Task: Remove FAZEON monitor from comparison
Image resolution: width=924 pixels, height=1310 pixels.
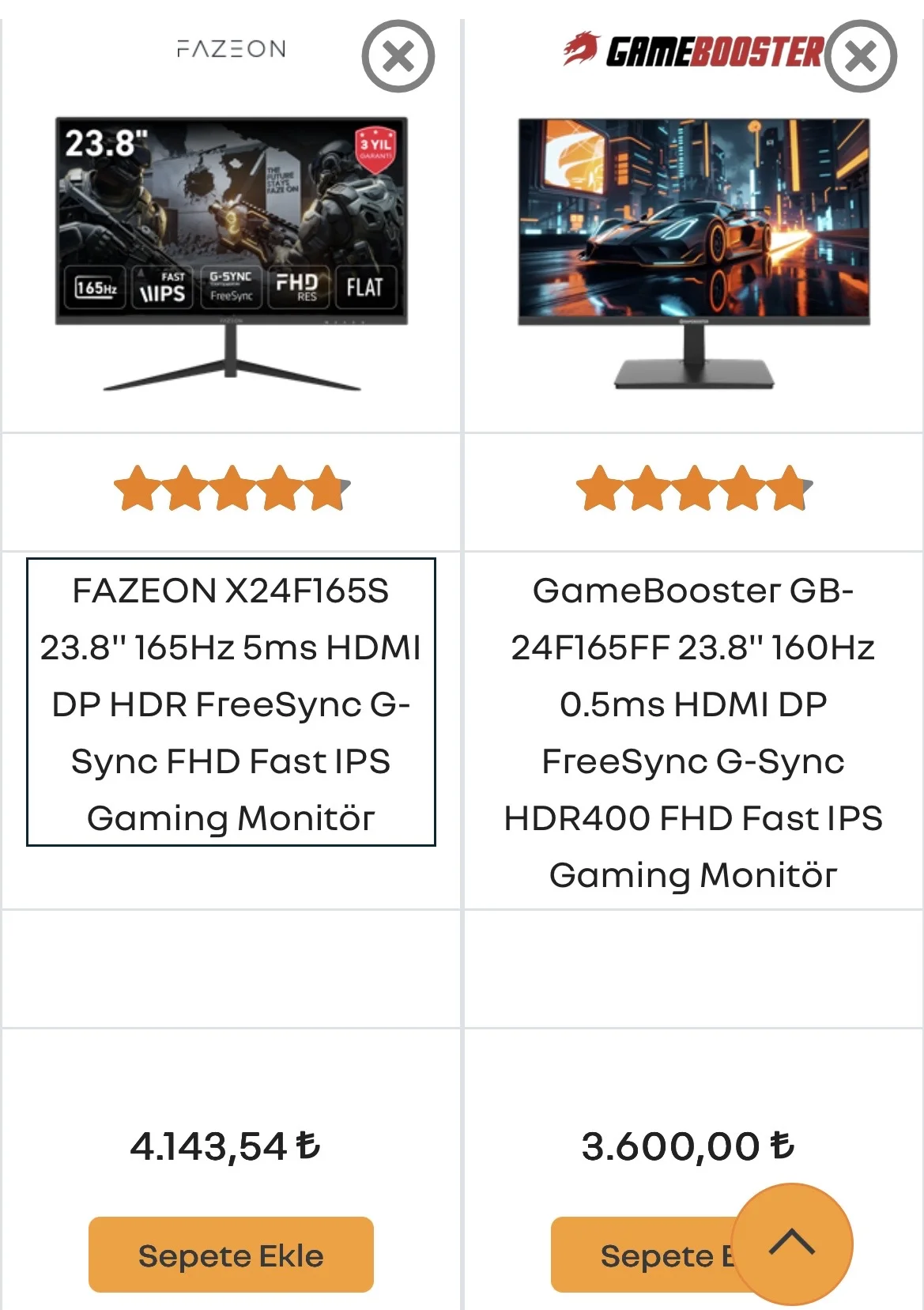Action: click(x=398, y=56)
